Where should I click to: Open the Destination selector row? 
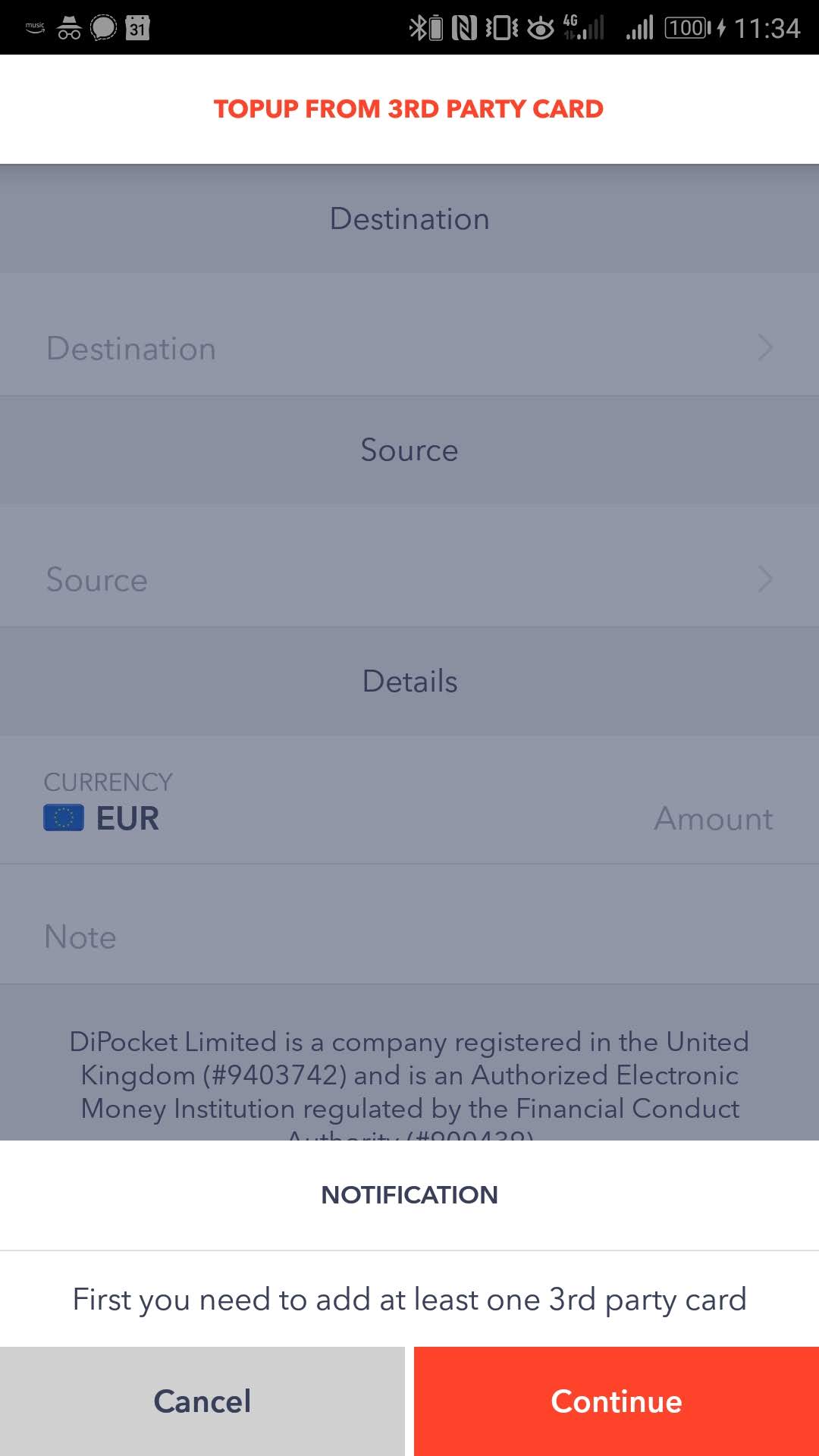[x=409, y=348]
